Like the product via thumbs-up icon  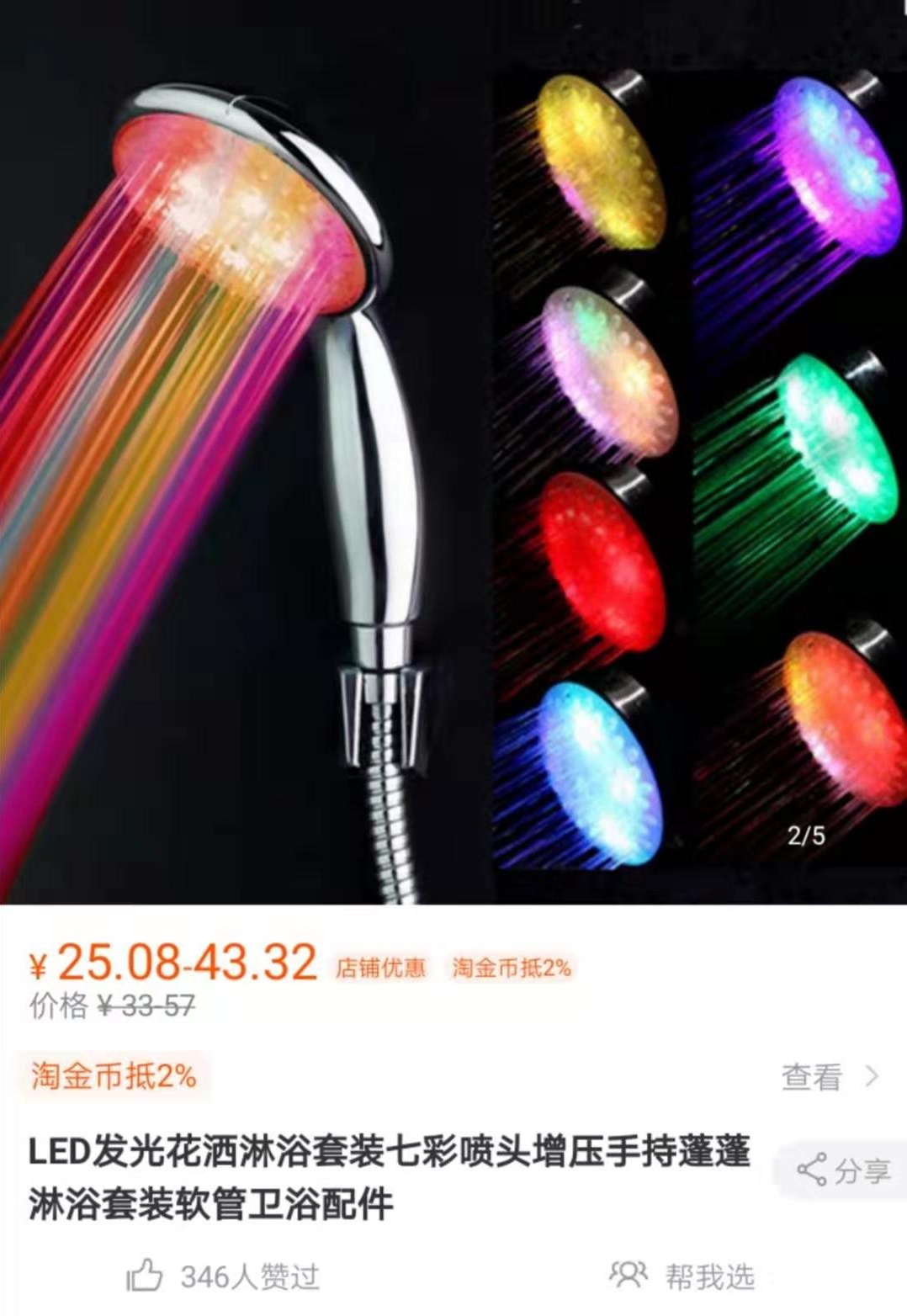point(145,1276)
